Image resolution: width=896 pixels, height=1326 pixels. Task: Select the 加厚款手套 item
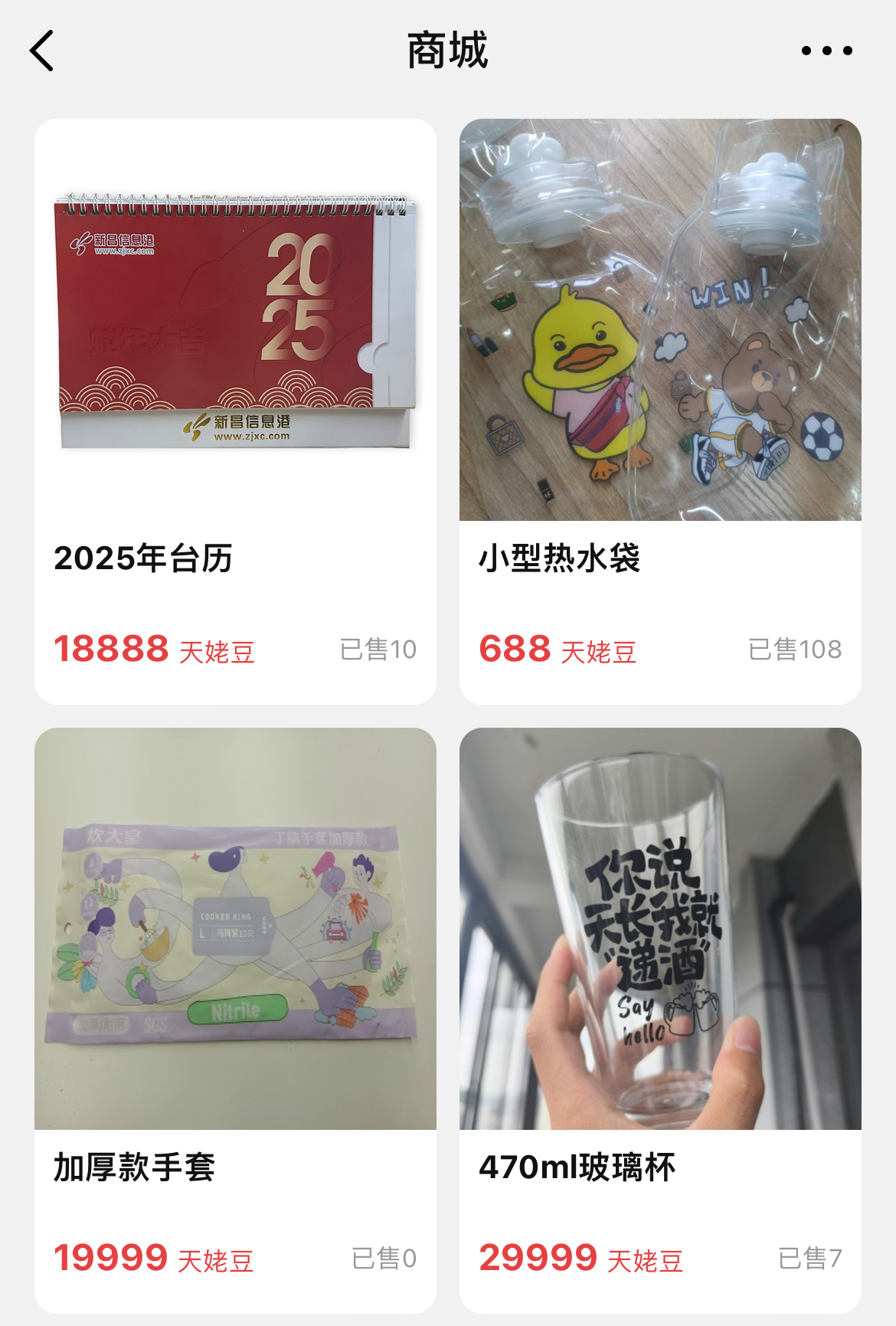(x=235, y=1019)
